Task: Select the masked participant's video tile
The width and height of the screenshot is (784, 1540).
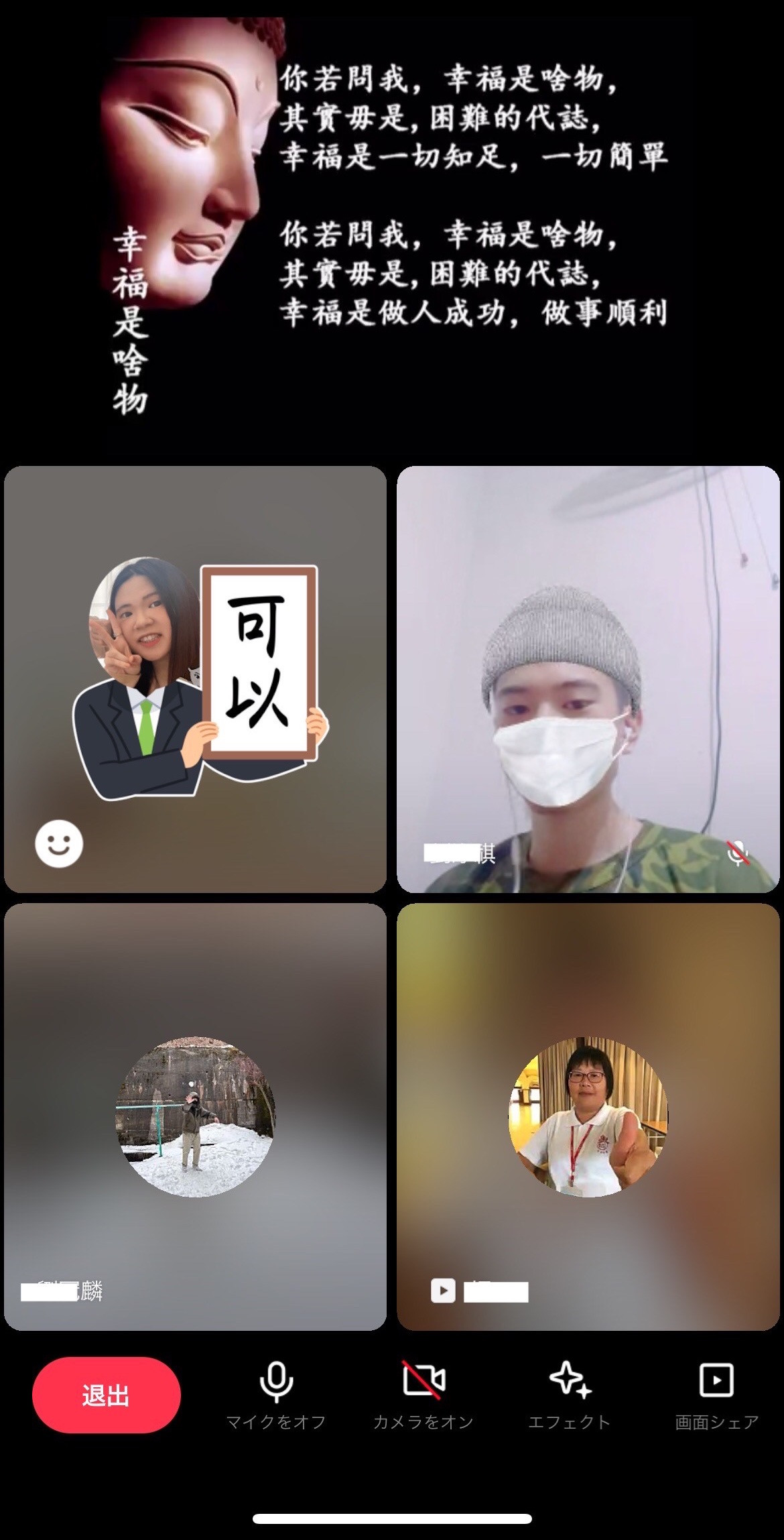Action: (x=588, y=678)
